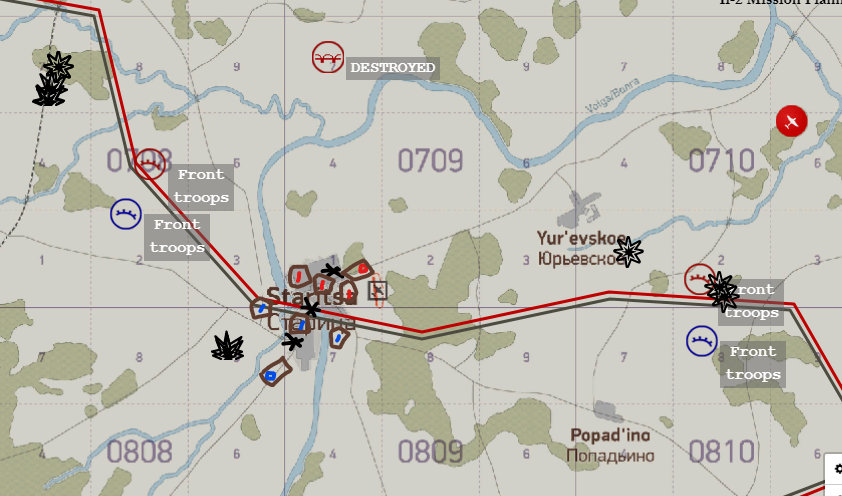Select the red aircraft marker near 0710

(791, 121)
